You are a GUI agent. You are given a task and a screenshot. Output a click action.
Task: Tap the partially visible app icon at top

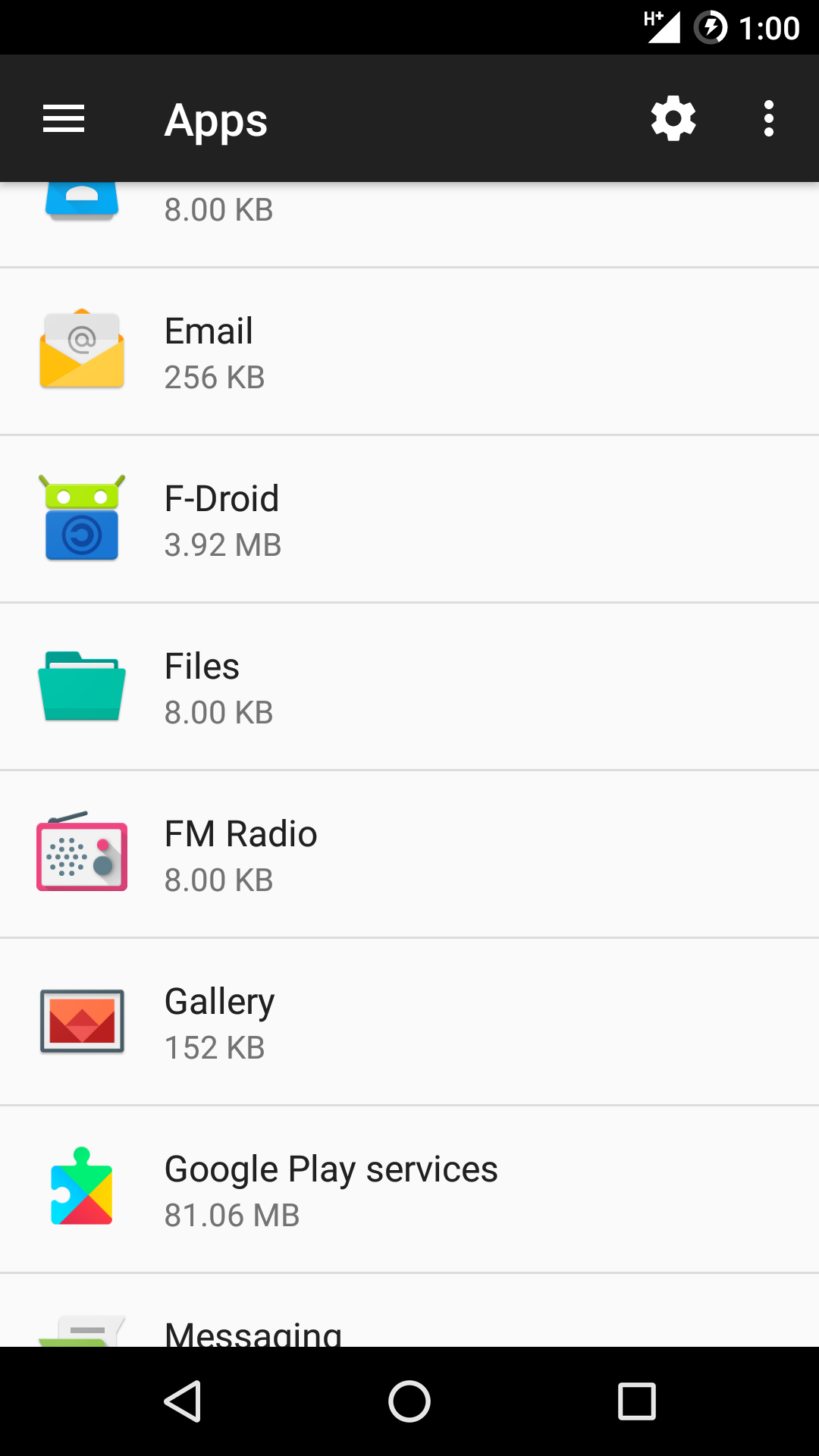(x=80, y=197)
